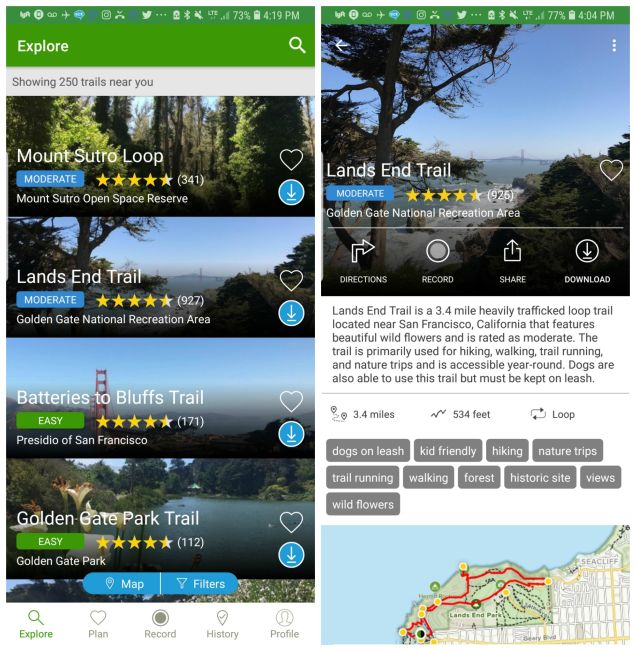The height and width of the screenshot is (651, 636).
Task: Download the Mount Sutro Loop map
Action: pos(291,193)
